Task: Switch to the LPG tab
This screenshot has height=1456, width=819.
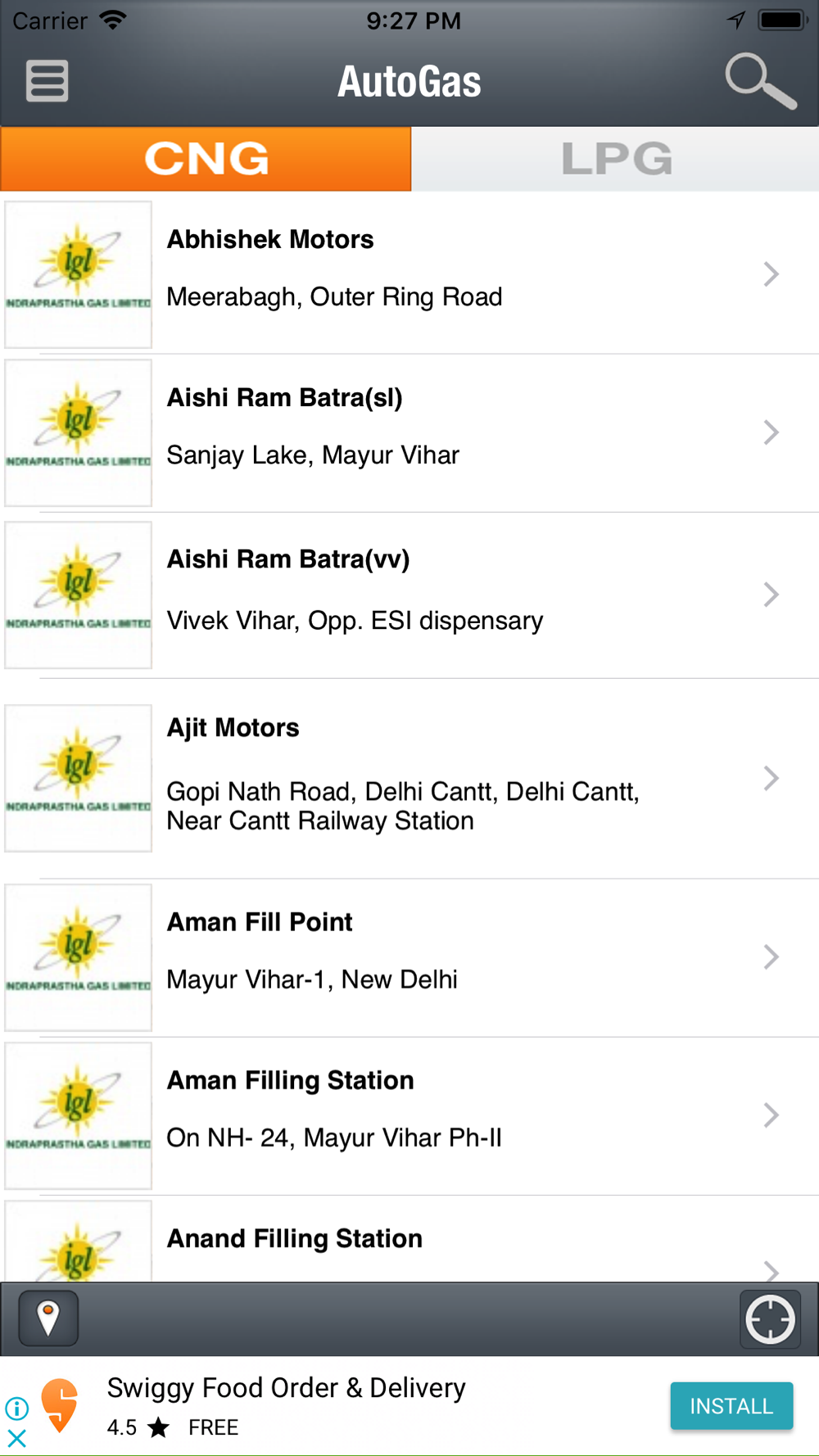Action: pos(615,159)
